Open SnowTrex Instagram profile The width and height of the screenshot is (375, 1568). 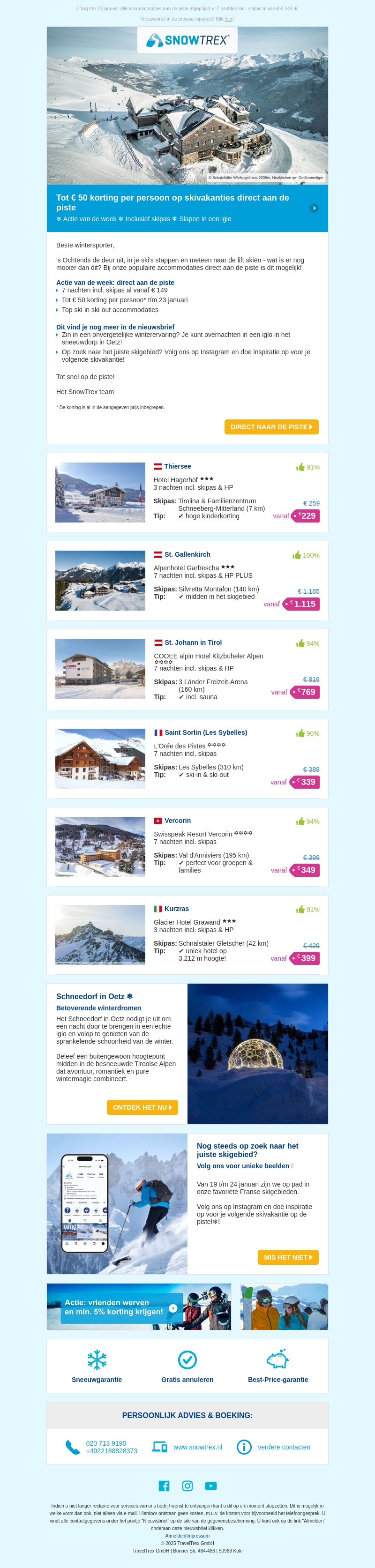187,1486
